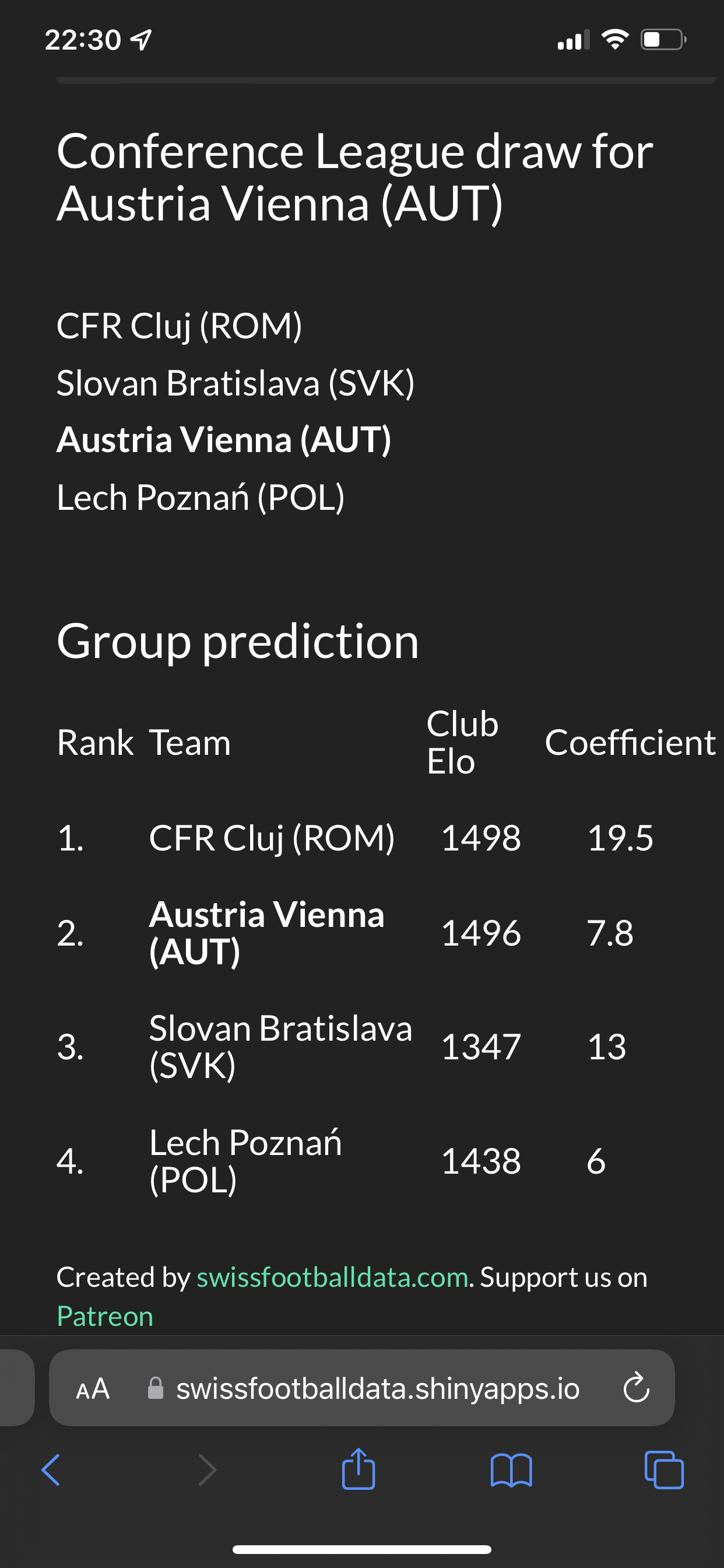Go back to the previous page
Image resolution: width=724 pixels, height=1568 pixels.
(x=51, y=1470)
